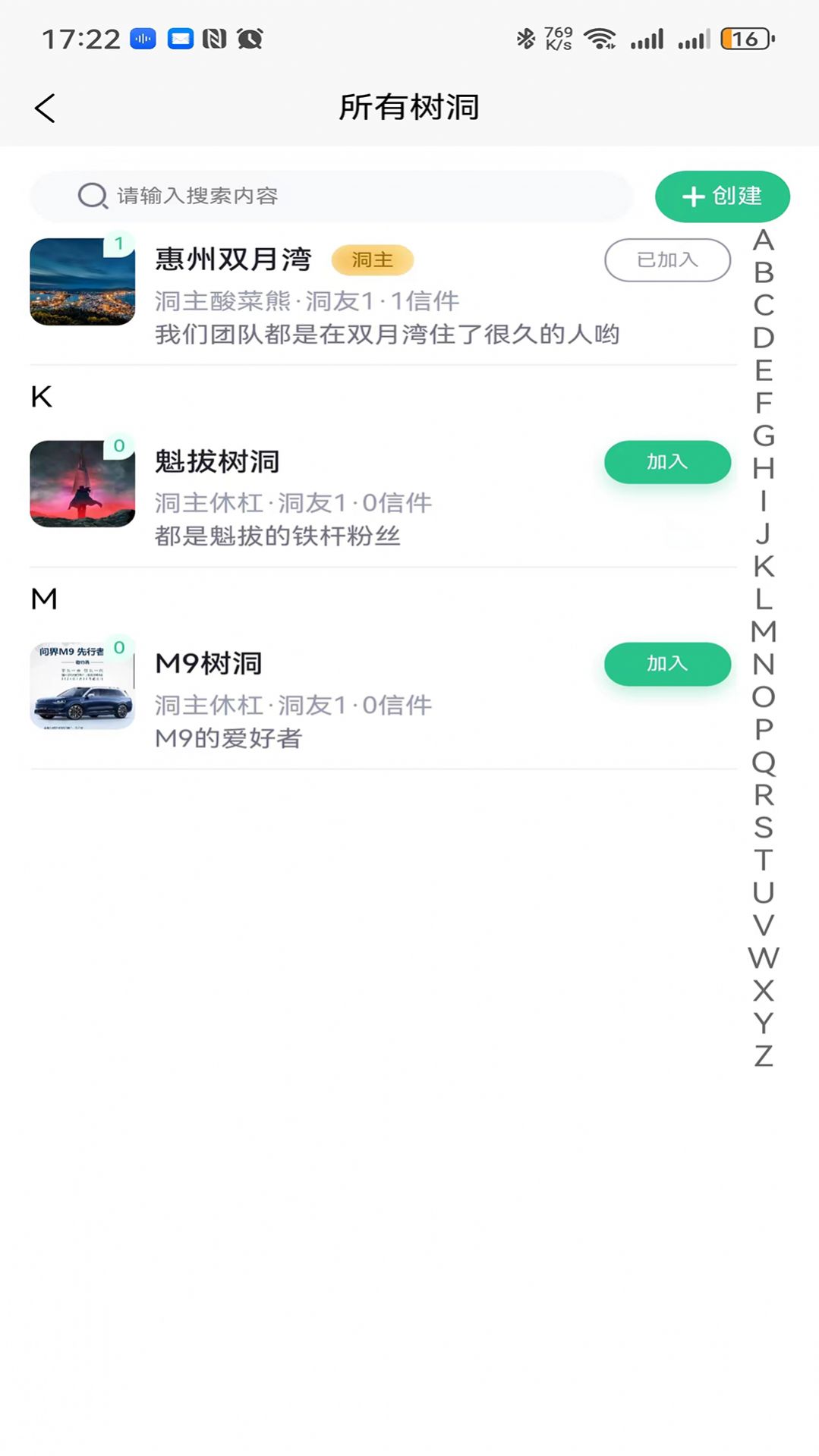Tap the 所有树洞 title
The height and width of the screenshot is (1456, 819).
coord(409,107)
